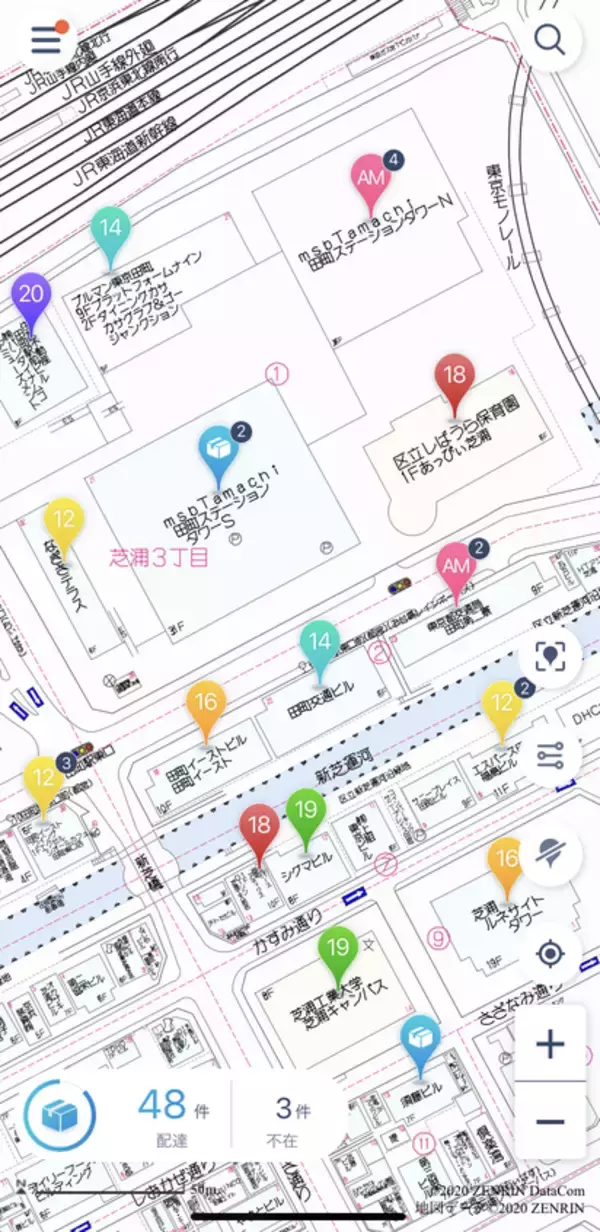Viewport: 600px width, 1232px height.
Task: Open the hamburger menu
Action: point(46,40)
